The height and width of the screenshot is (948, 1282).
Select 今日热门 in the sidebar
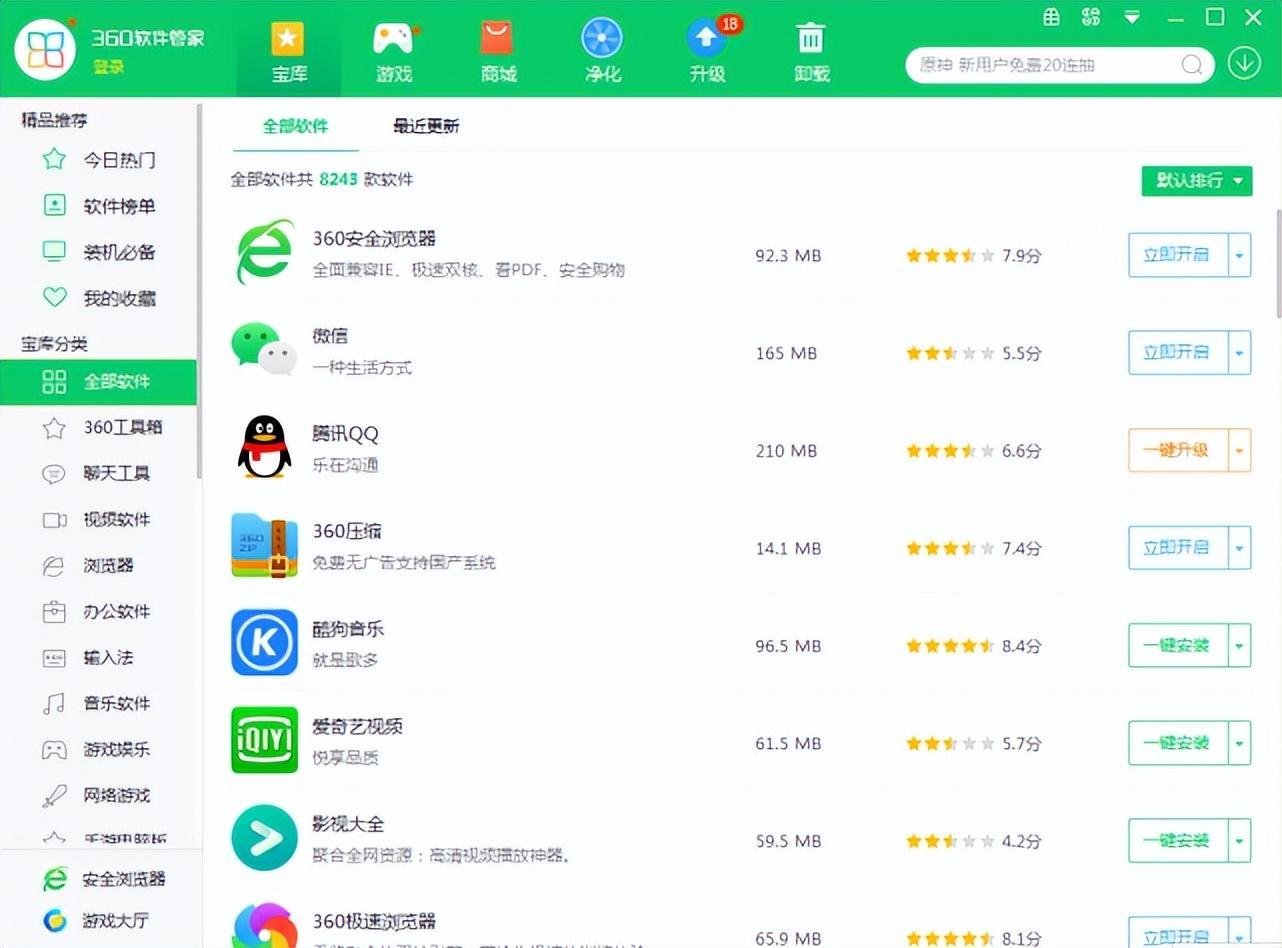click(x=118, y=160)
